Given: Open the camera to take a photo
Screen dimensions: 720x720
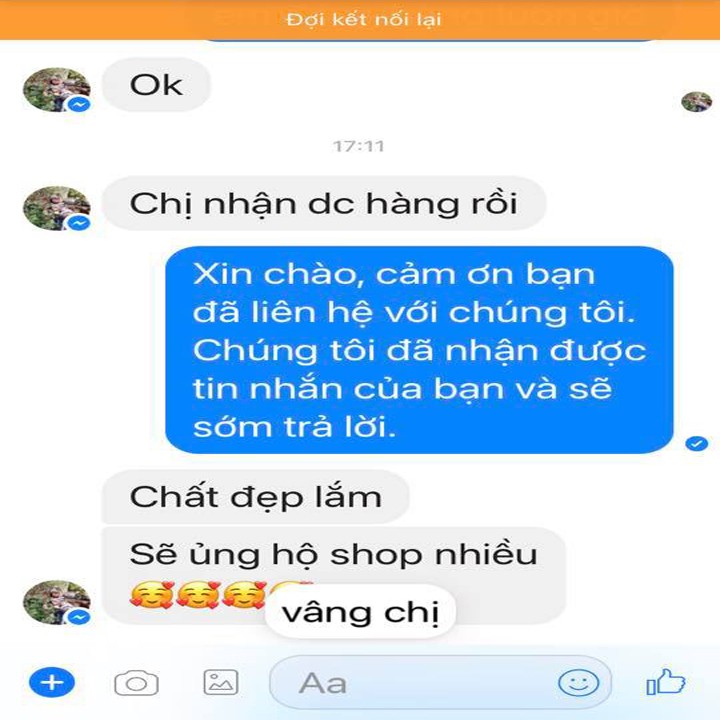Looking at the screenshot, I should click(x=136, y=683).
